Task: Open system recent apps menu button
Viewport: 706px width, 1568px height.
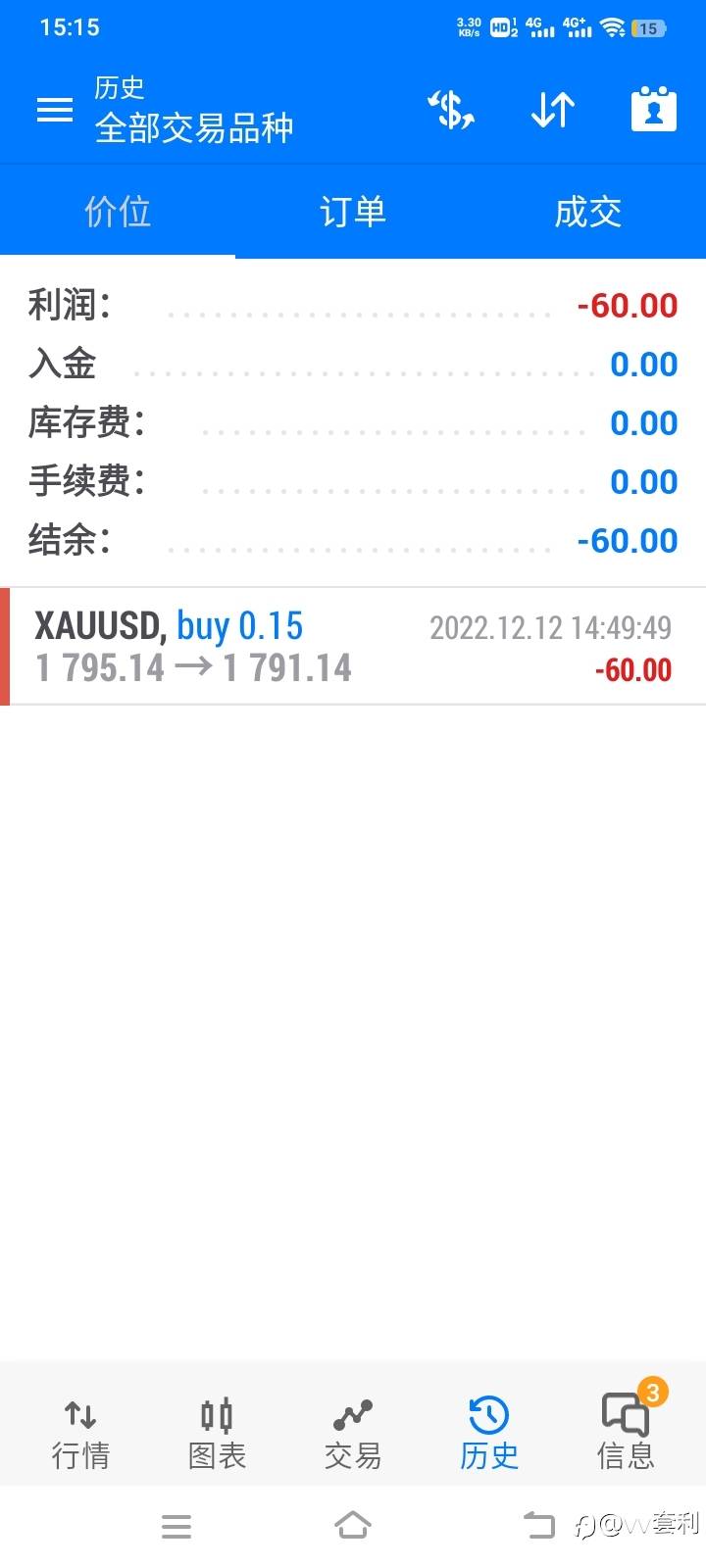Action: pos(176,1526)
